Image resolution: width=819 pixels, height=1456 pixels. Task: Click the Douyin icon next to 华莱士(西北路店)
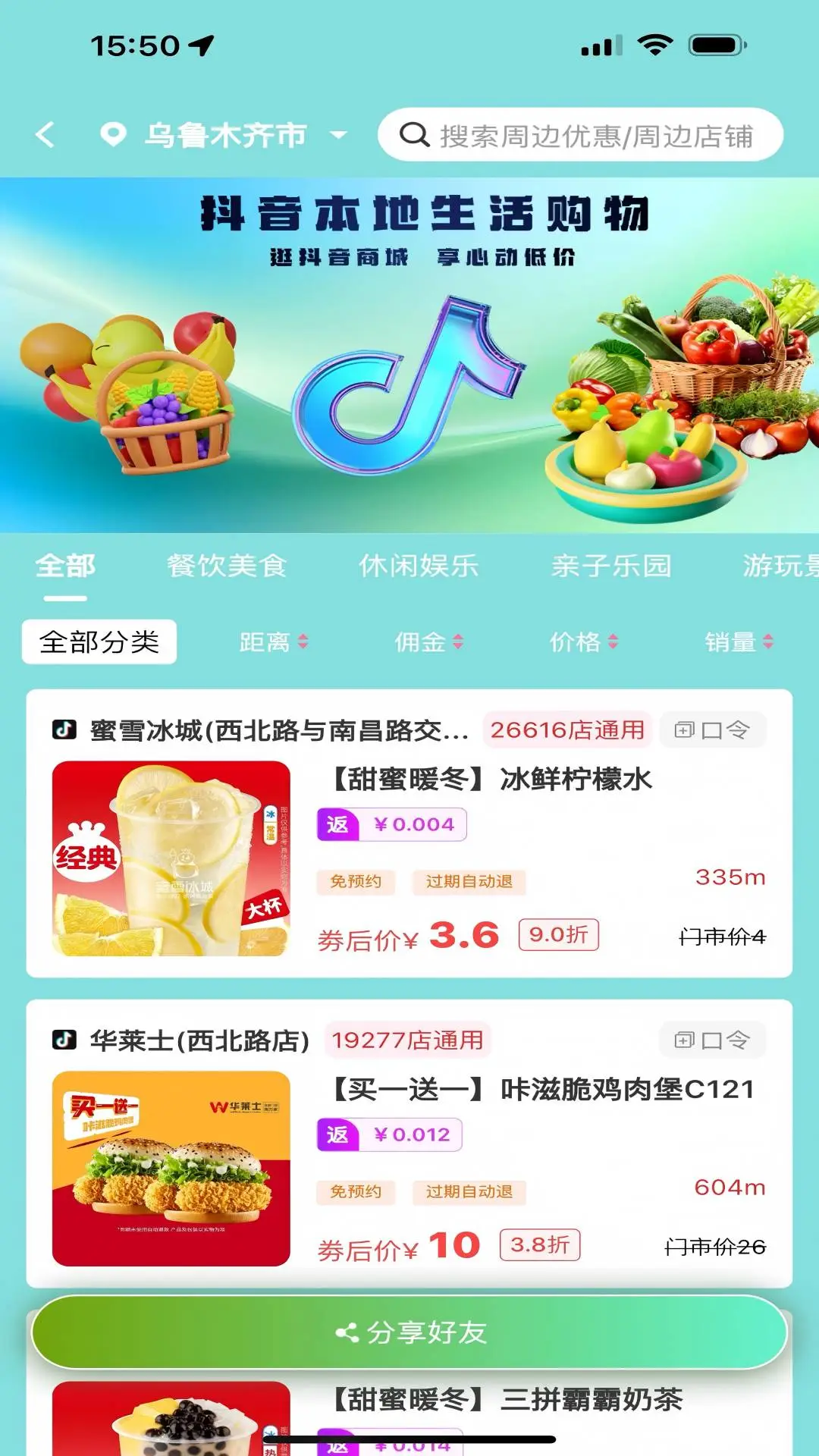(64, 1039)
